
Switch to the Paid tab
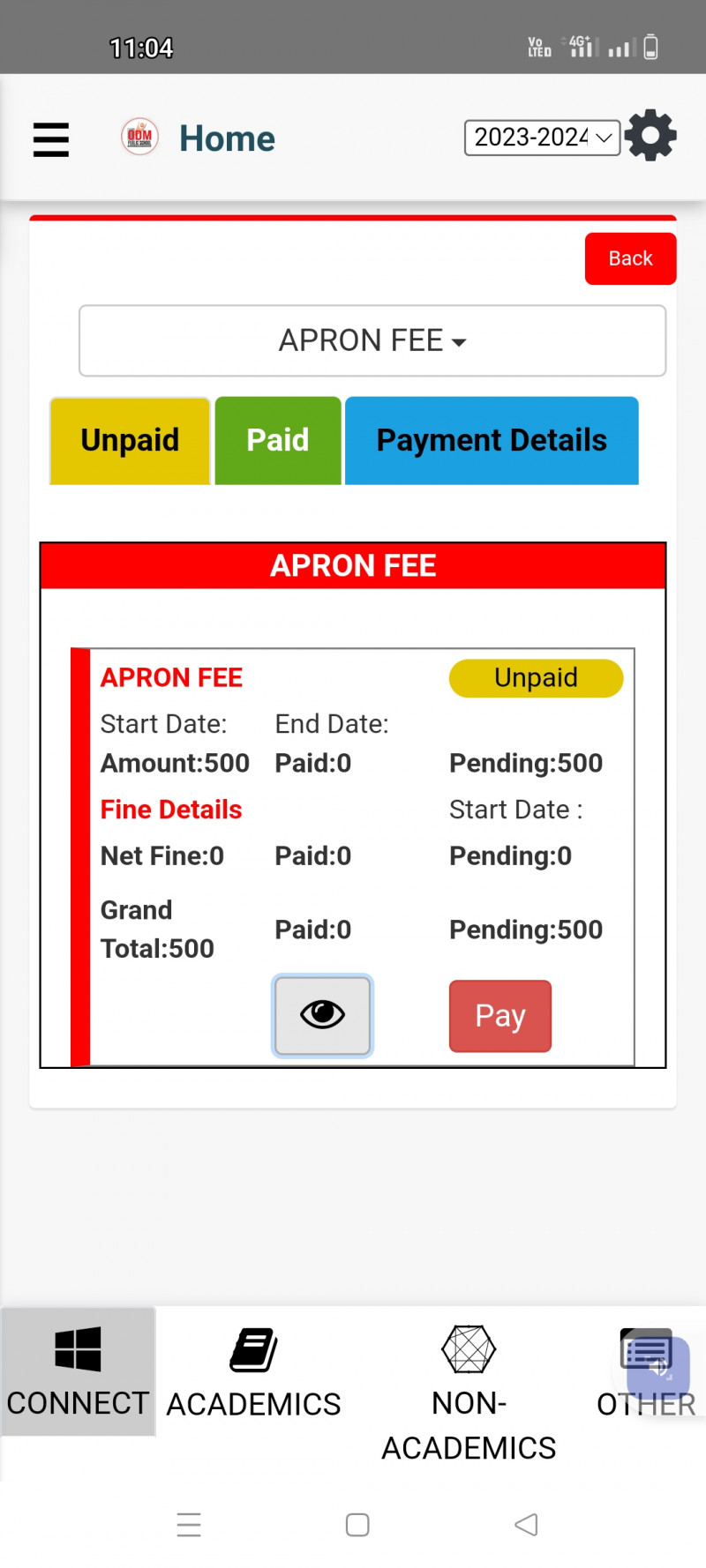[x=278, y=440]
